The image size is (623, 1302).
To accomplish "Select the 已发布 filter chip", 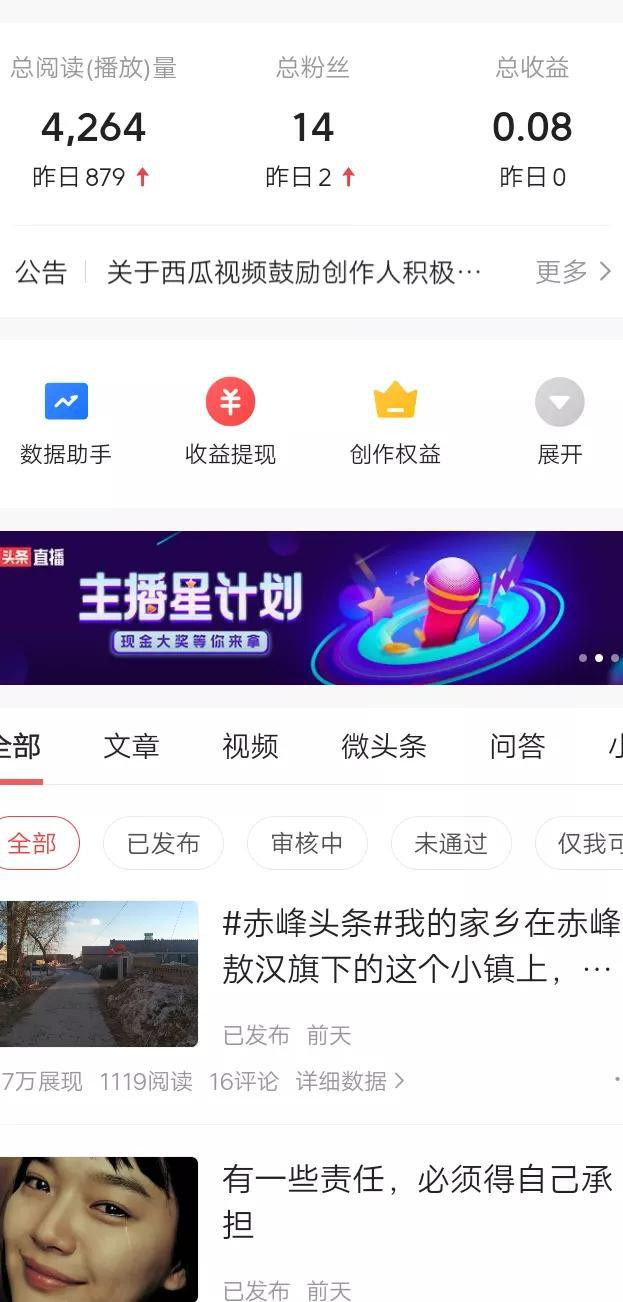I will 163,843.
